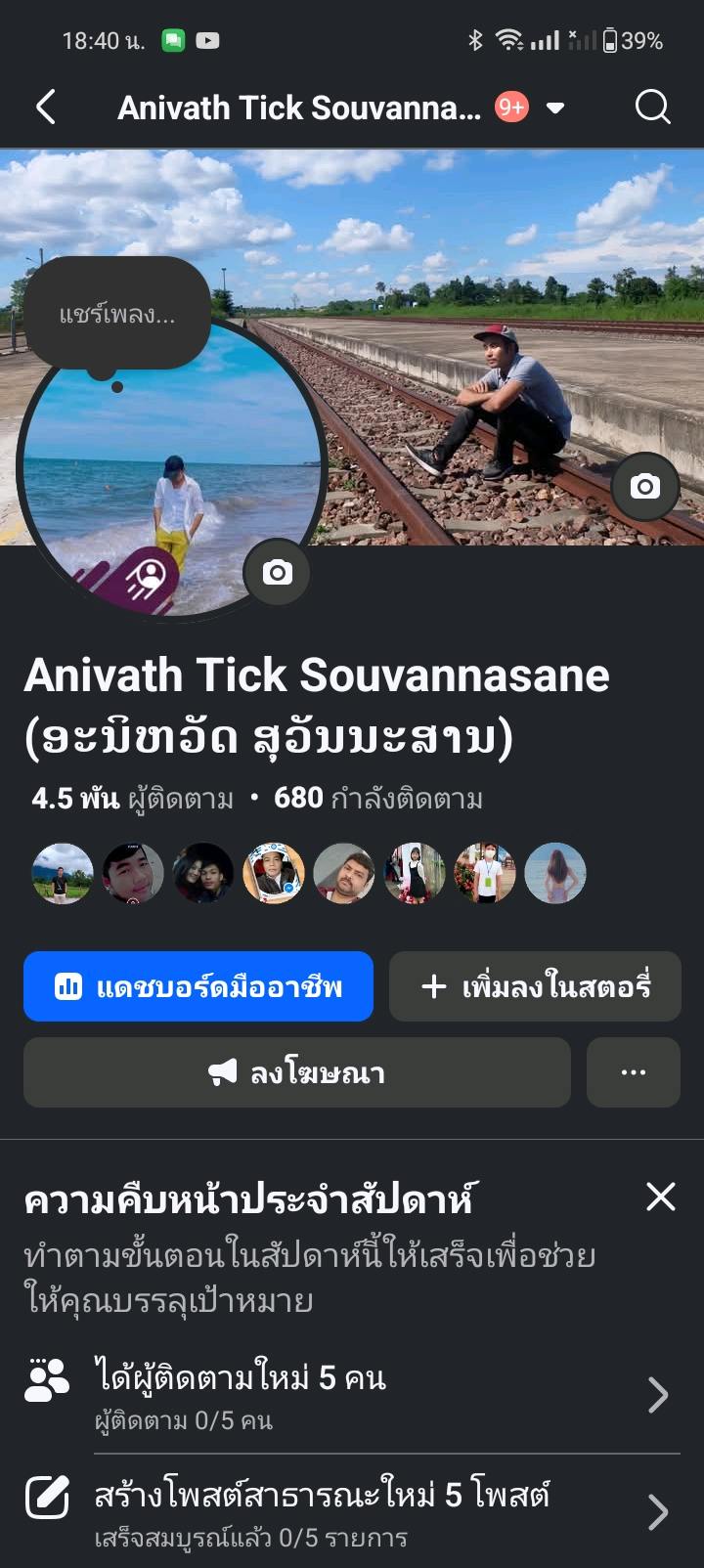Change the cover photo via camera icon
Image resolution: width=704 pixels, height=1568 pixels.
click(x=644, y=486)
